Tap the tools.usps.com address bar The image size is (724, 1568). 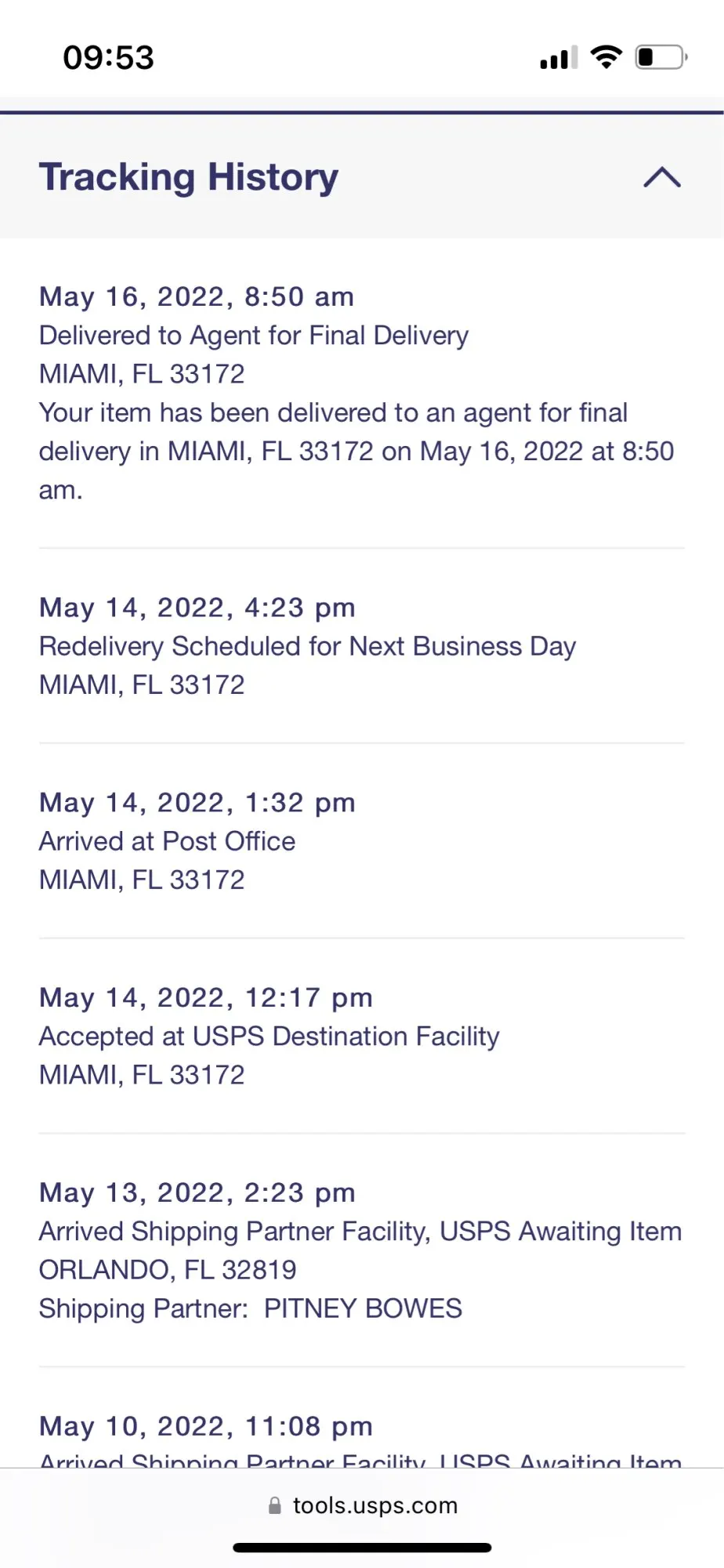tap(363, 1505)
